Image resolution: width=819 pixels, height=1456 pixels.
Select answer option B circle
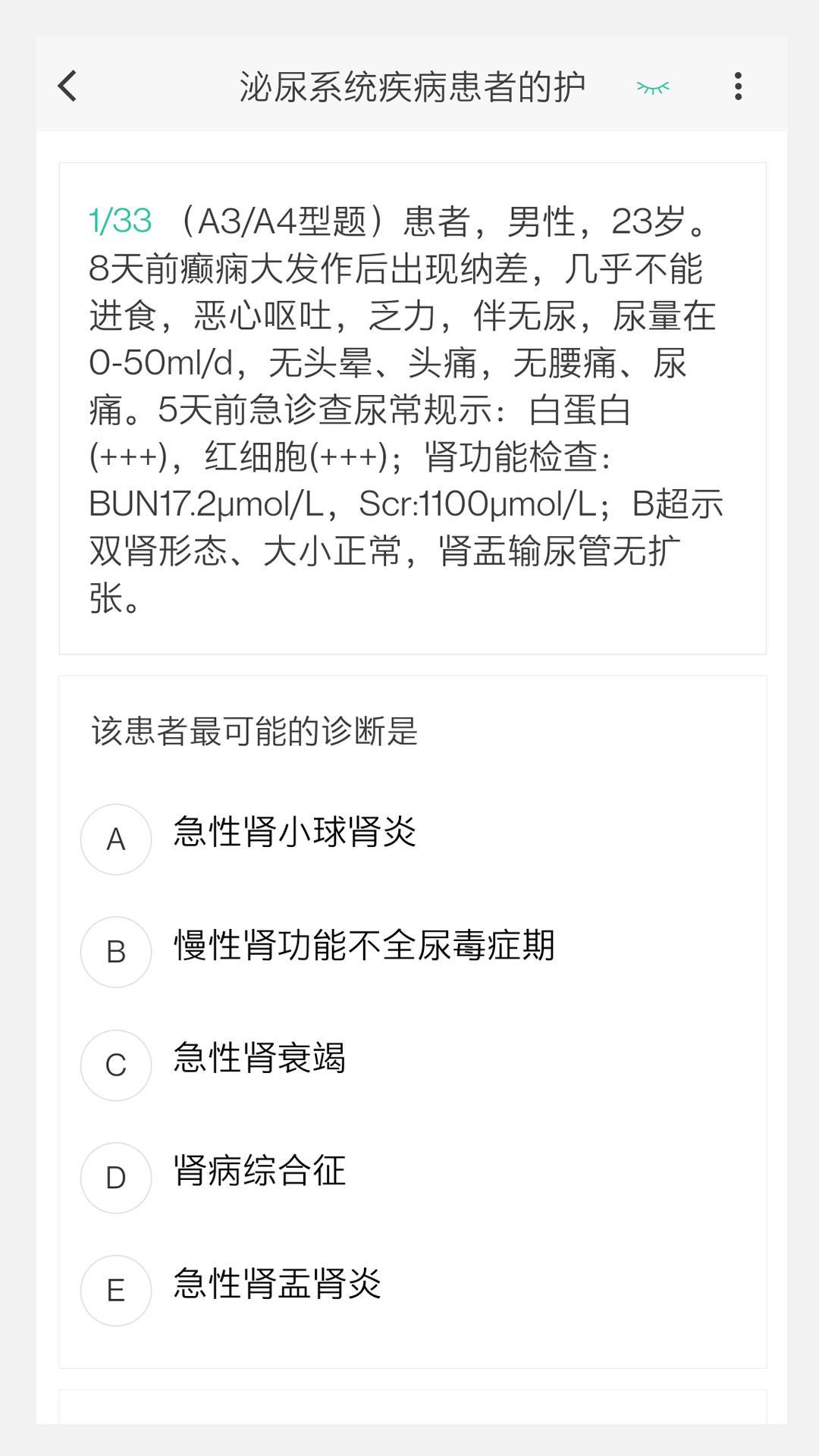(x=115, y=952)
